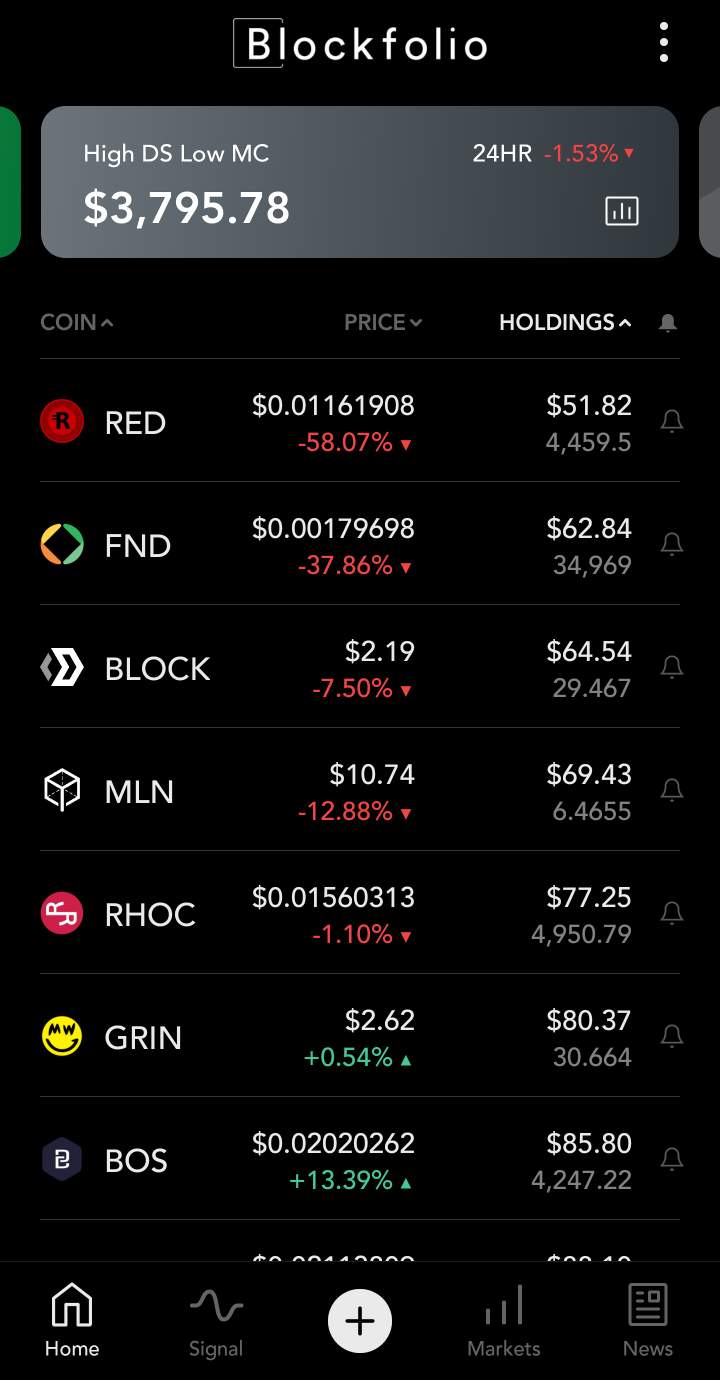
Task: Sort the list by HOLDINGS
Action: click(565, 322)
